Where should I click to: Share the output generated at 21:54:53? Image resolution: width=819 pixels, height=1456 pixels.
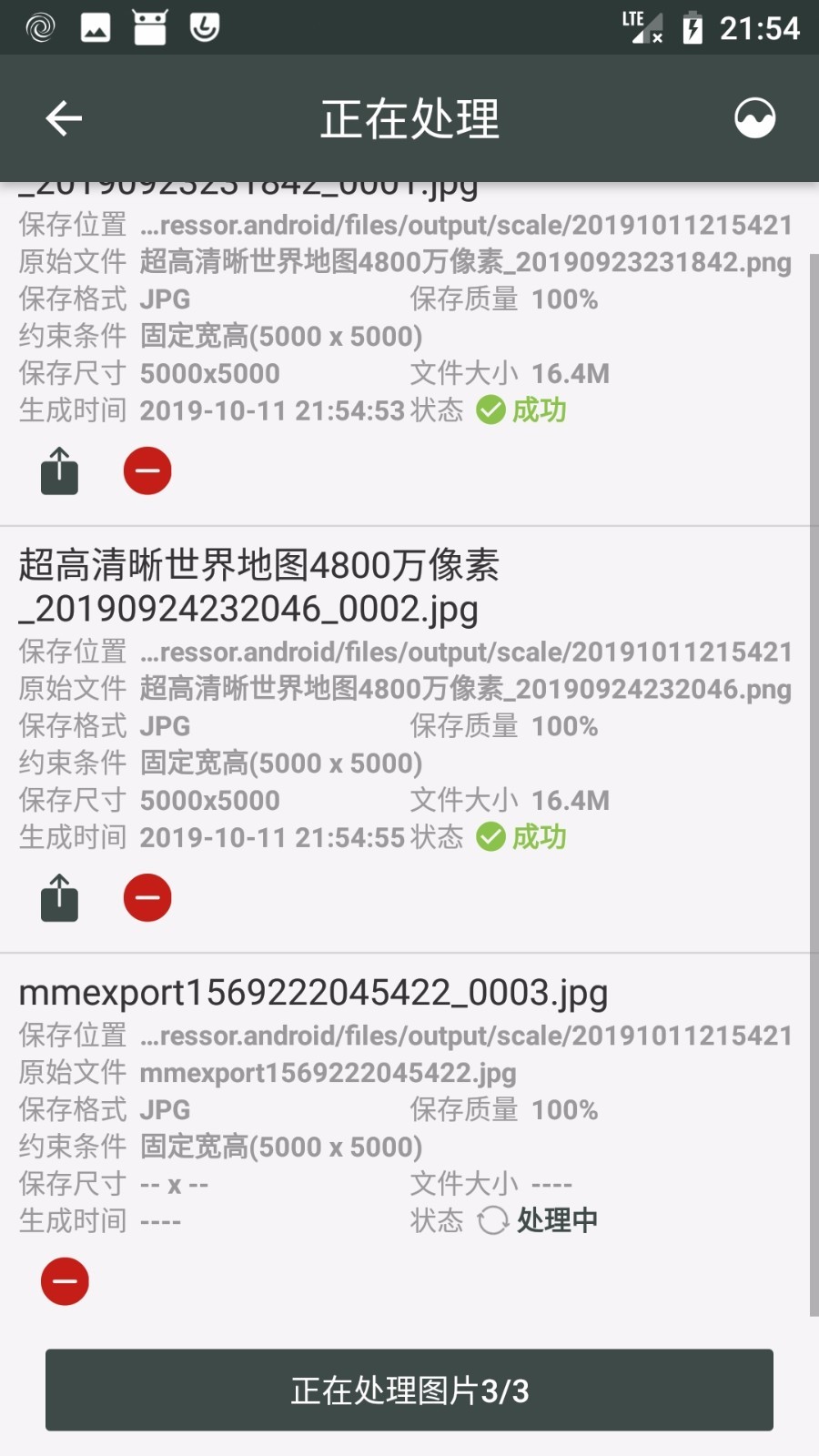tap(59, 471)
